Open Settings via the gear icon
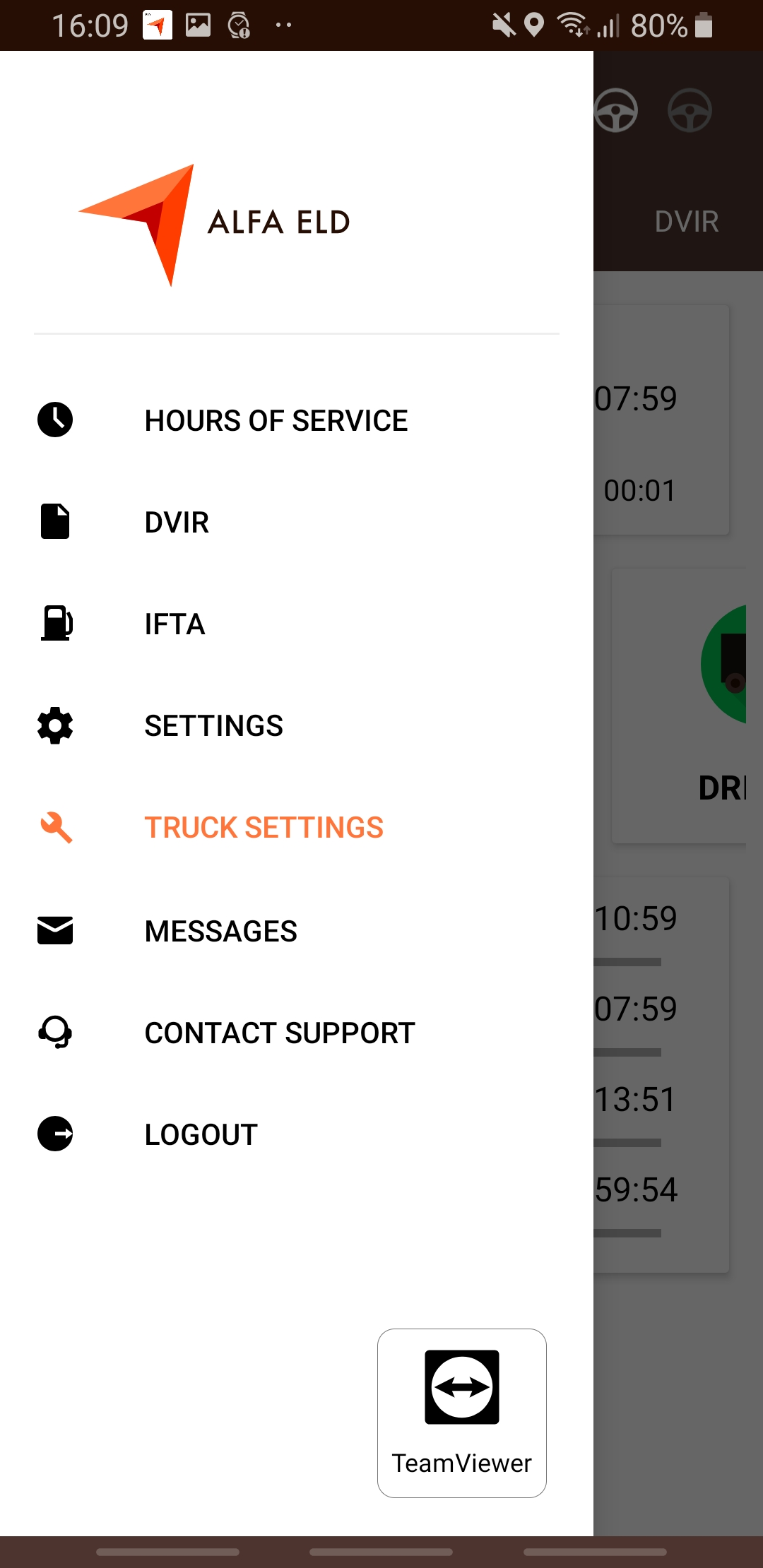This screenshot has width=763, height=1568. (55, 725)
